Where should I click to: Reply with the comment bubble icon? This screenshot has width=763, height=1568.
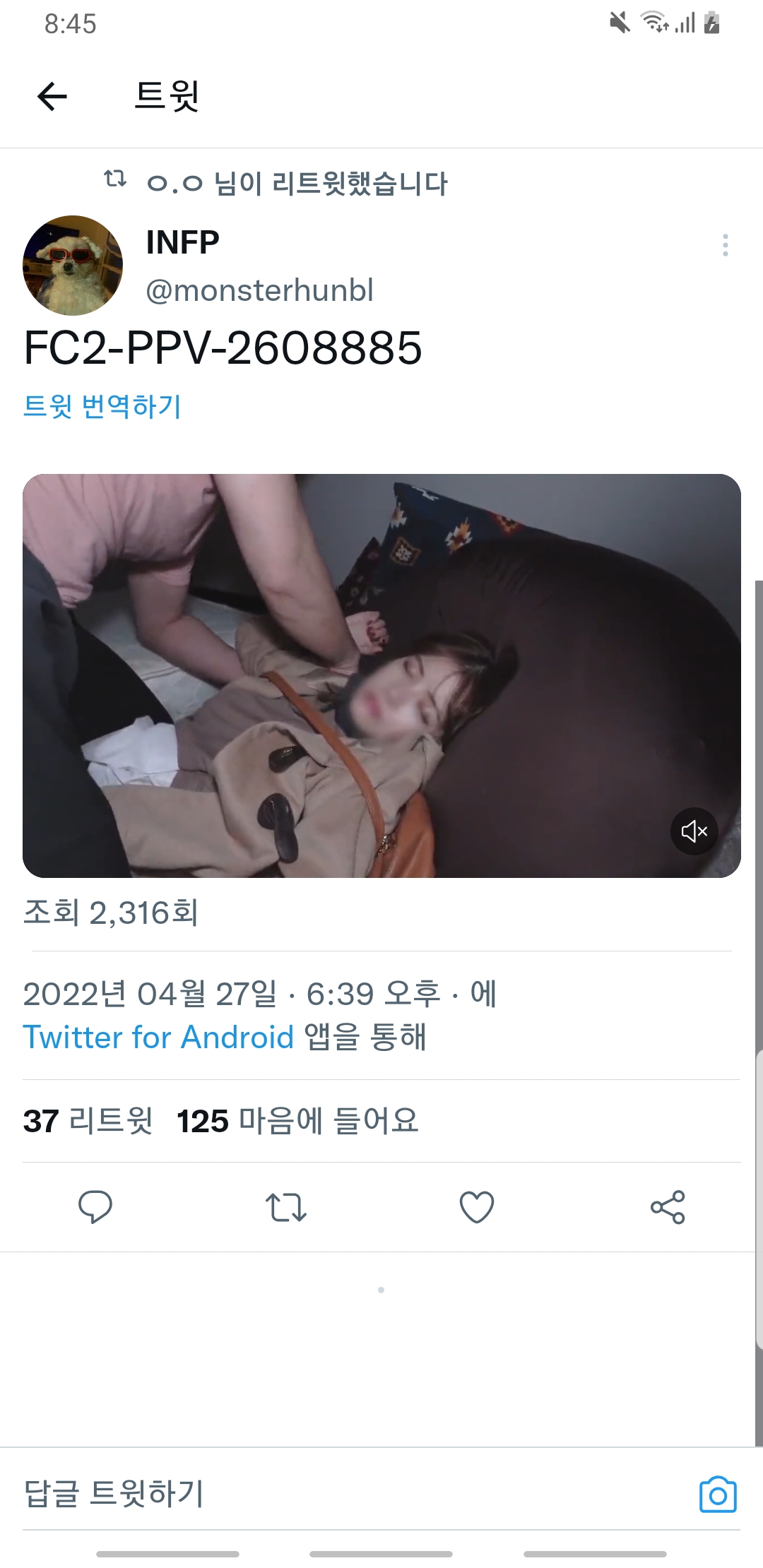pyautogui.click(x=95, y=1206)
